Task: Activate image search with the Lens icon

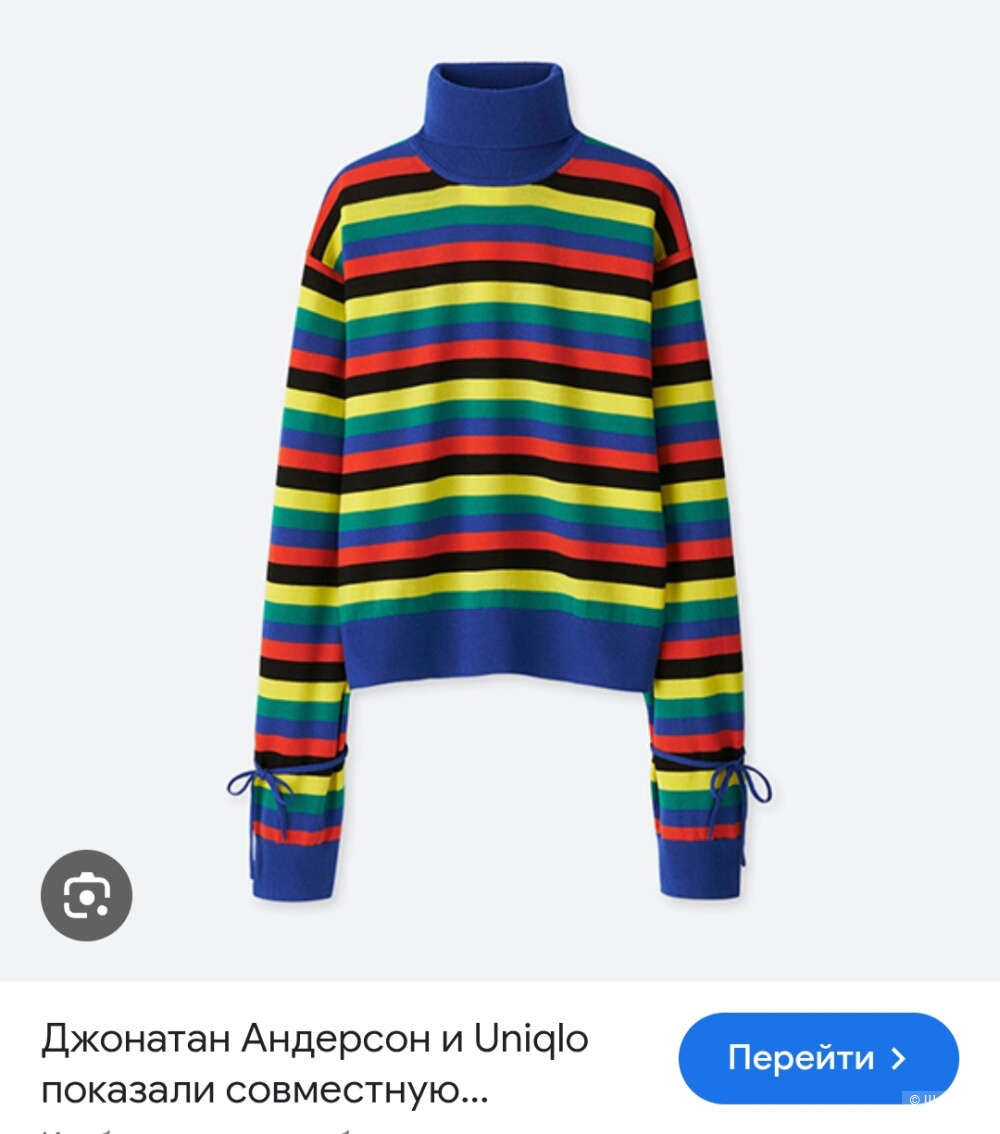Action: pos(86,895)
